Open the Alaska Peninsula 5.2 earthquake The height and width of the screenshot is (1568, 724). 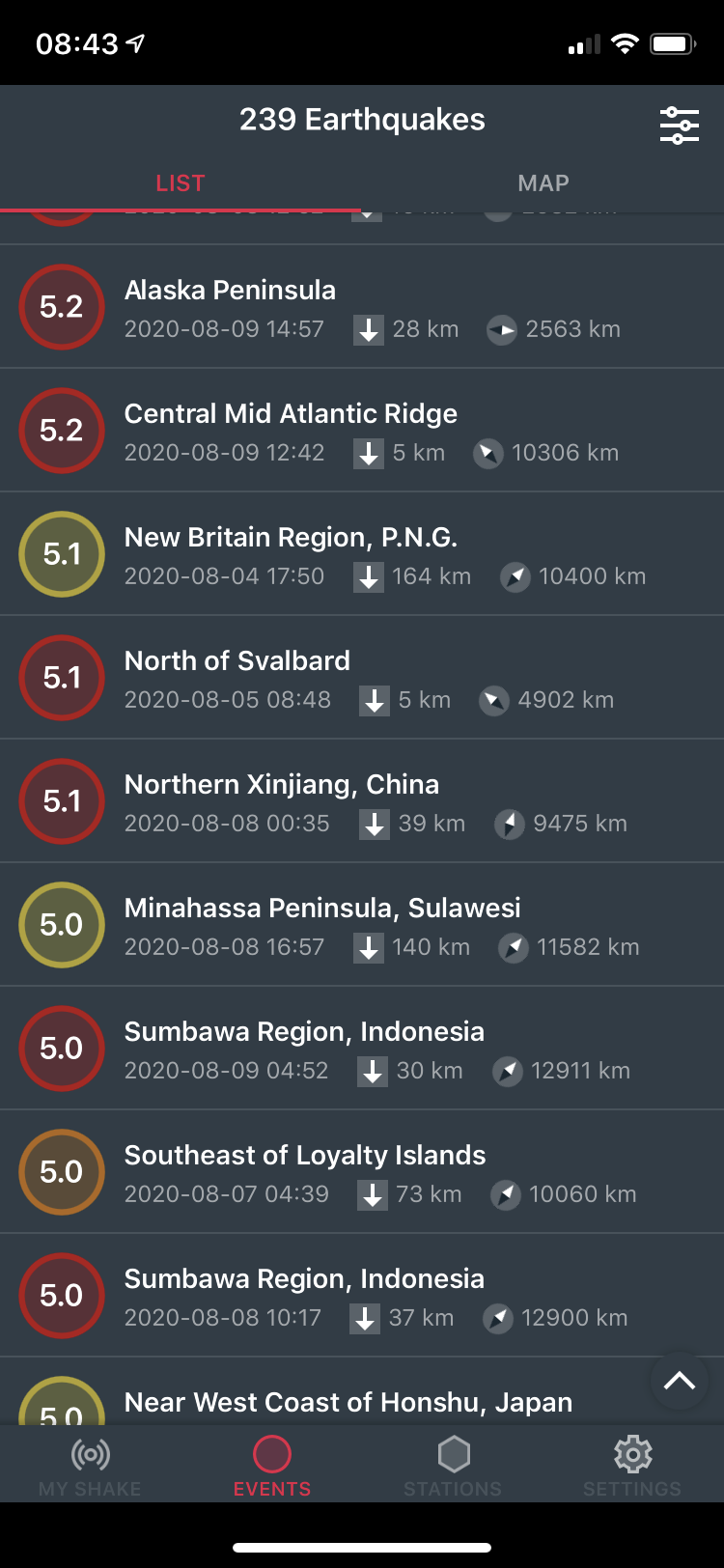pyautogui.click(x=362, y=307)
